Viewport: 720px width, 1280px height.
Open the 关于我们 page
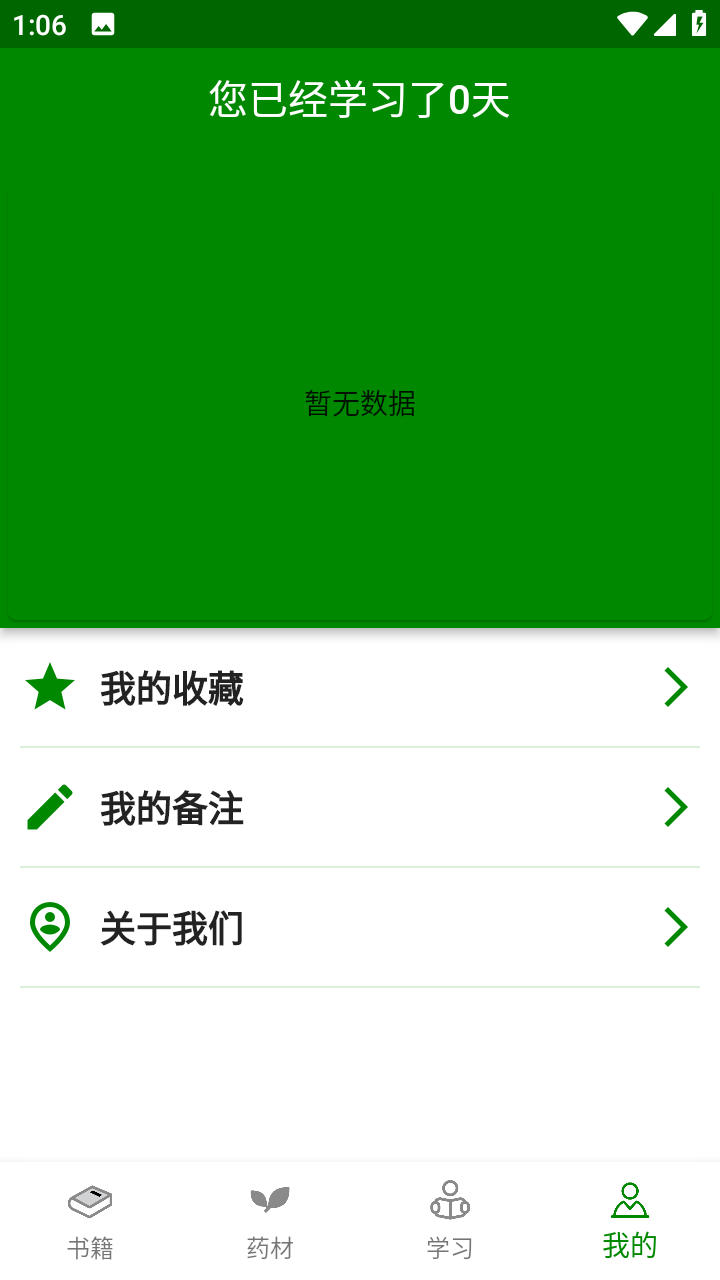click(360, 927)
